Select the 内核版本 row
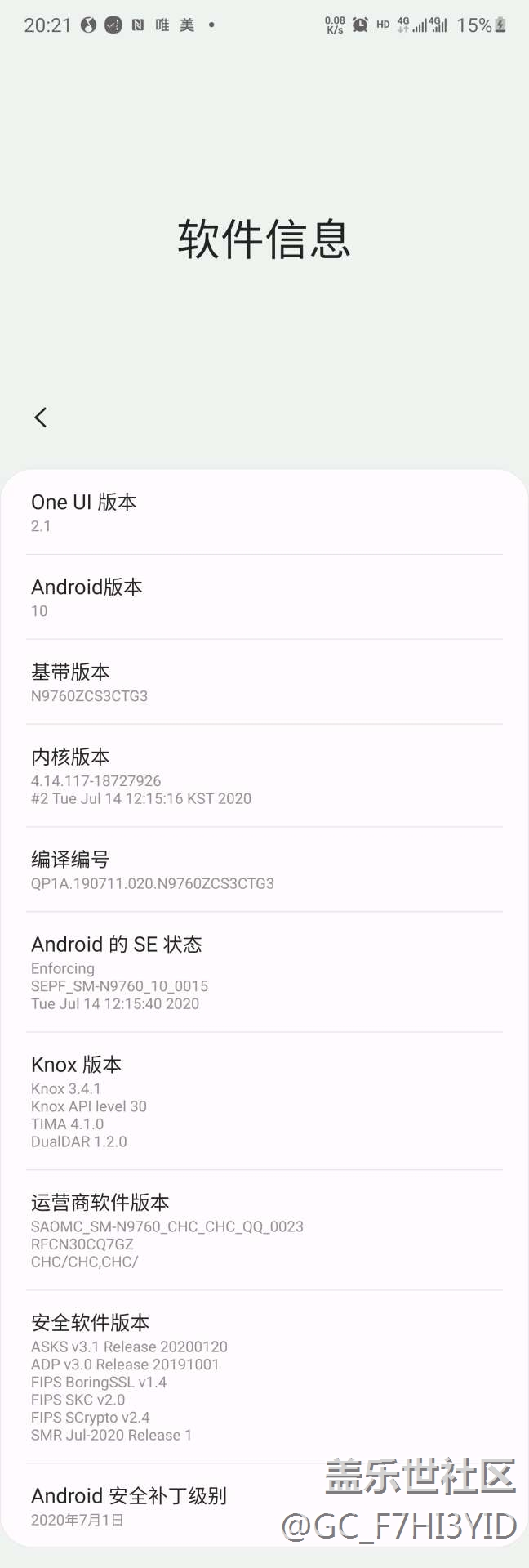This screenshot has width=529, height=1568. (x=264, y=776)
